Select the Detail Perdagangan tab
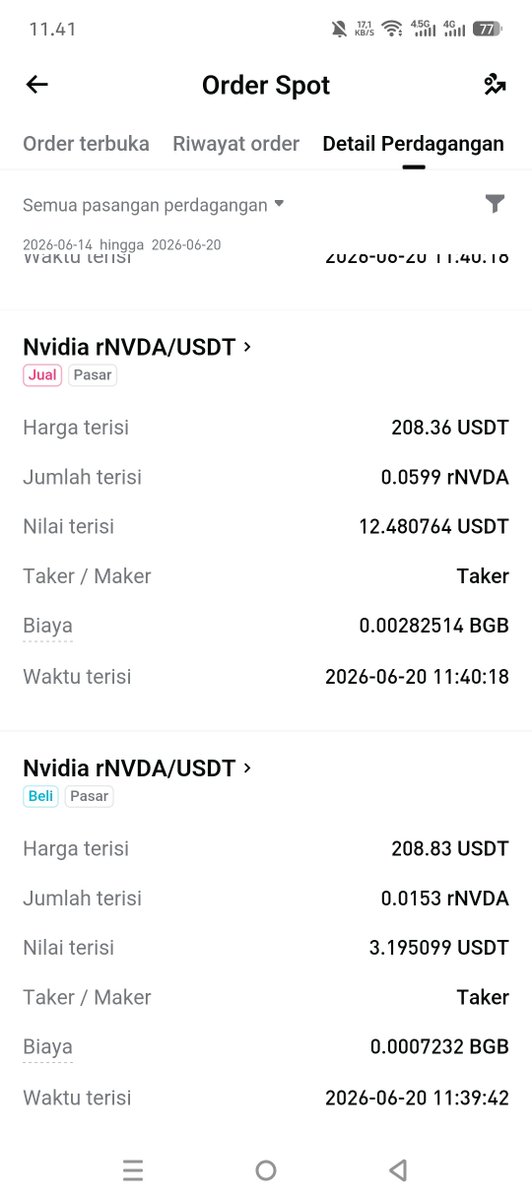Screen dimensions: 532x1200 (413, 144)
